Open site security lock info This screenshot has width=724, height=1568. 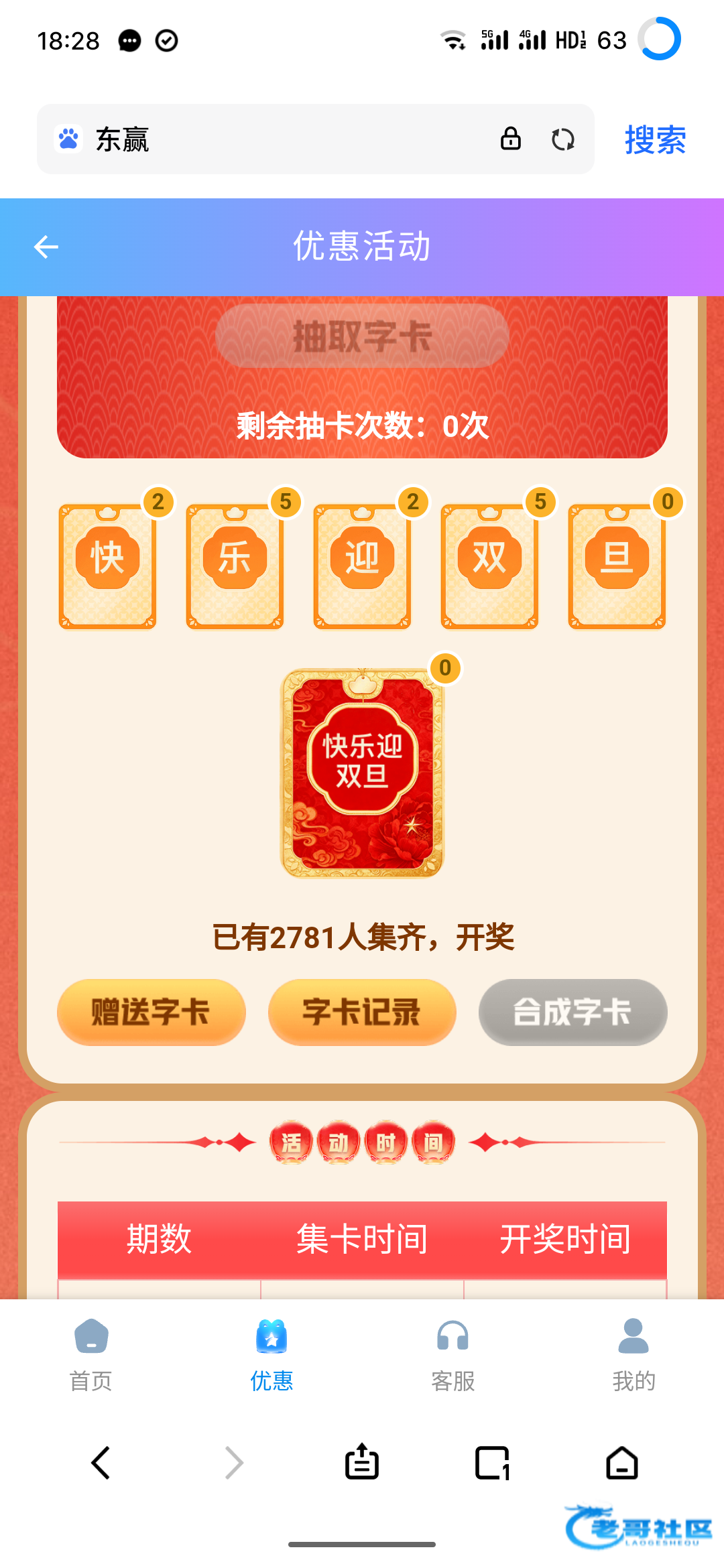point(510,139)
